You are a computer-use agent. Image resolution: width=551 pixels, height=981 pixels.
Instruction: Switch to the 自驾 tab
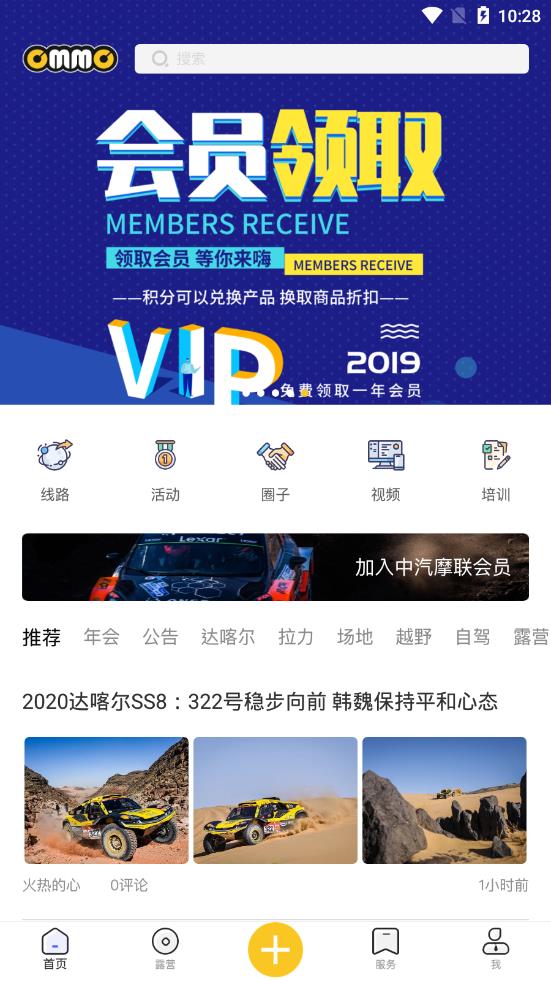[x=472, y=637]
